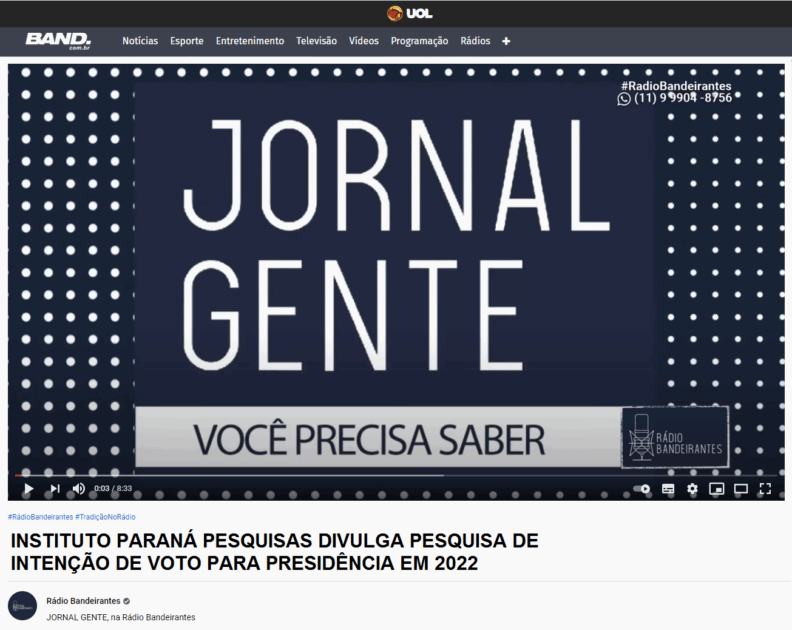Expand more menu options with plus
The image size is (792, 630).
point(506,41)
